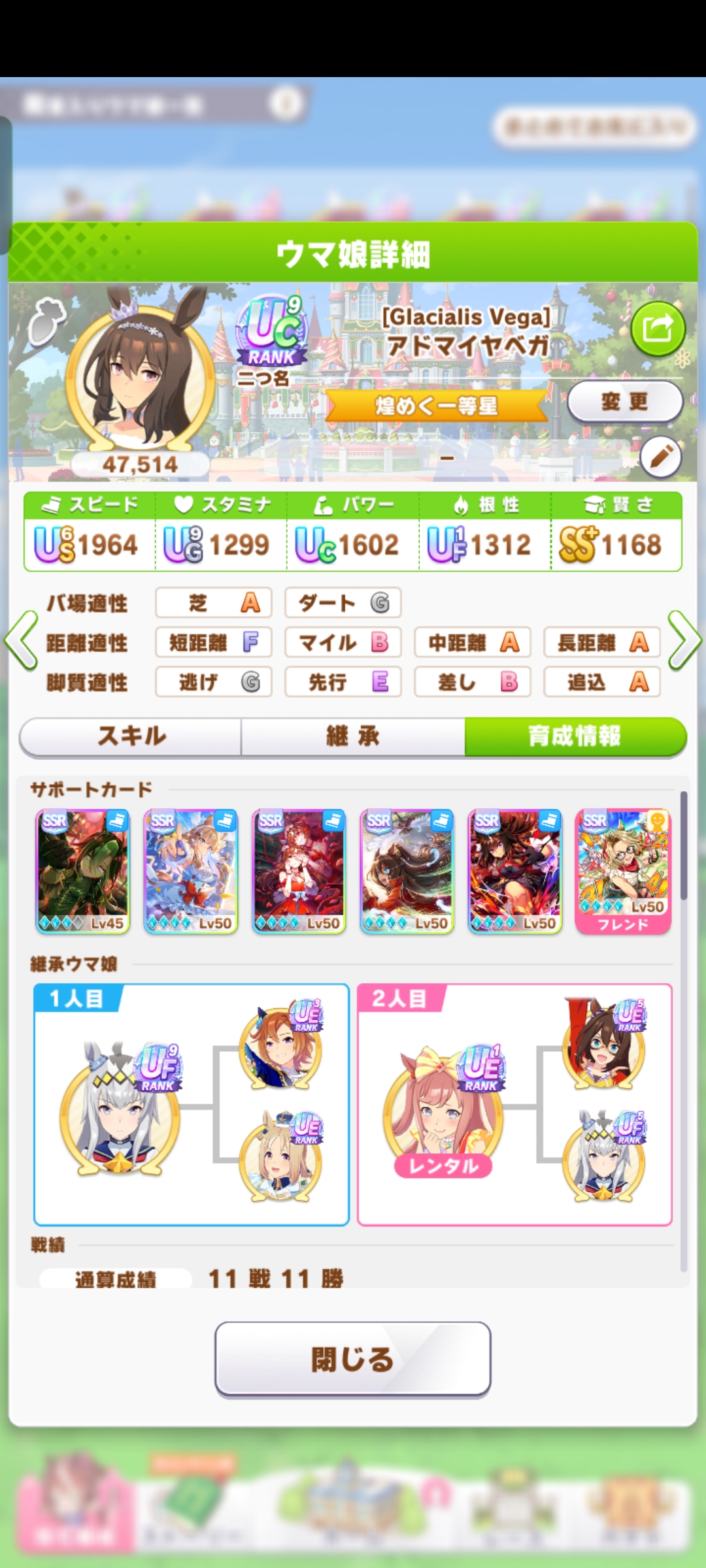The height and width of the screenshot is (1568, 706).
Task: Tap the pencil edit icon
Action: (661, 457)
